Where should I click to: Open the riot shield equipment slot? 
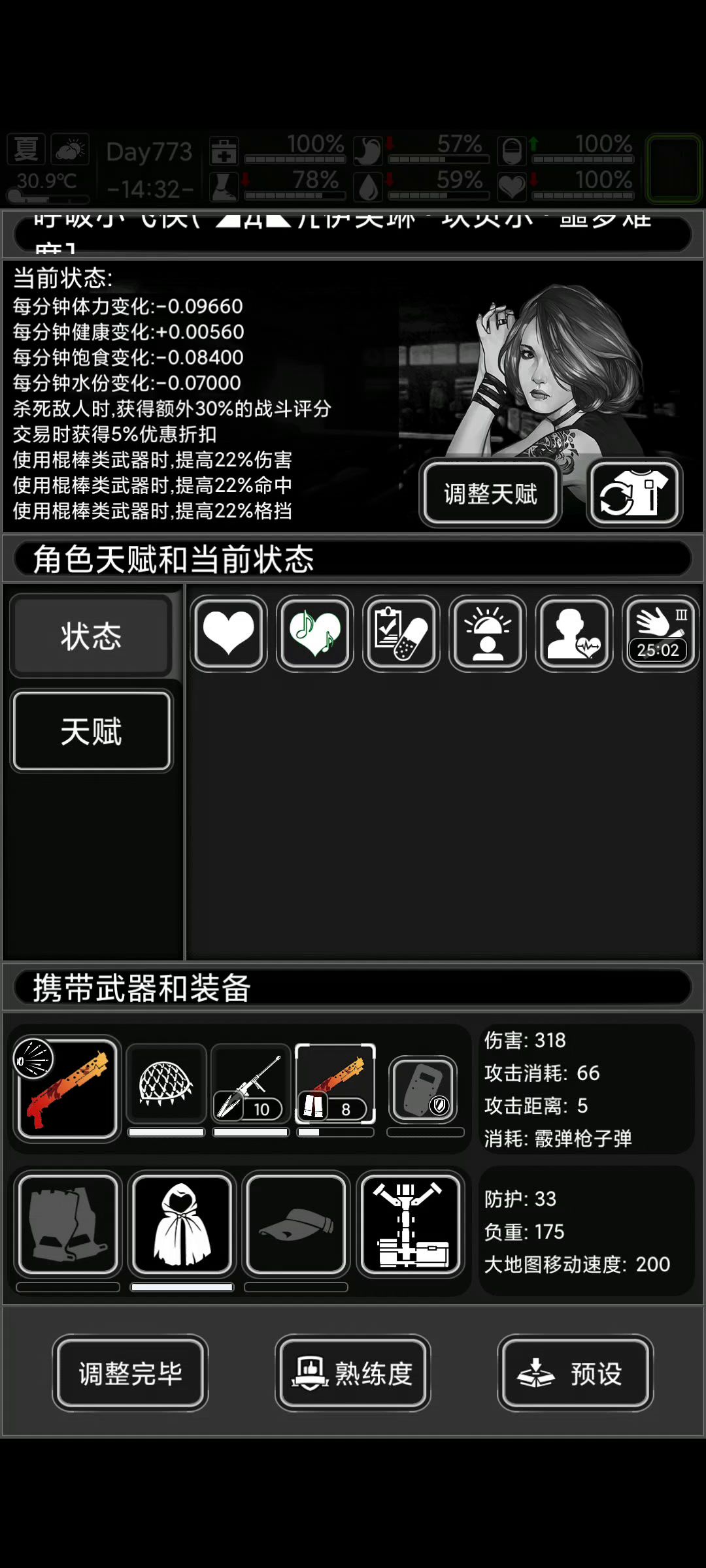[424, 1088]
